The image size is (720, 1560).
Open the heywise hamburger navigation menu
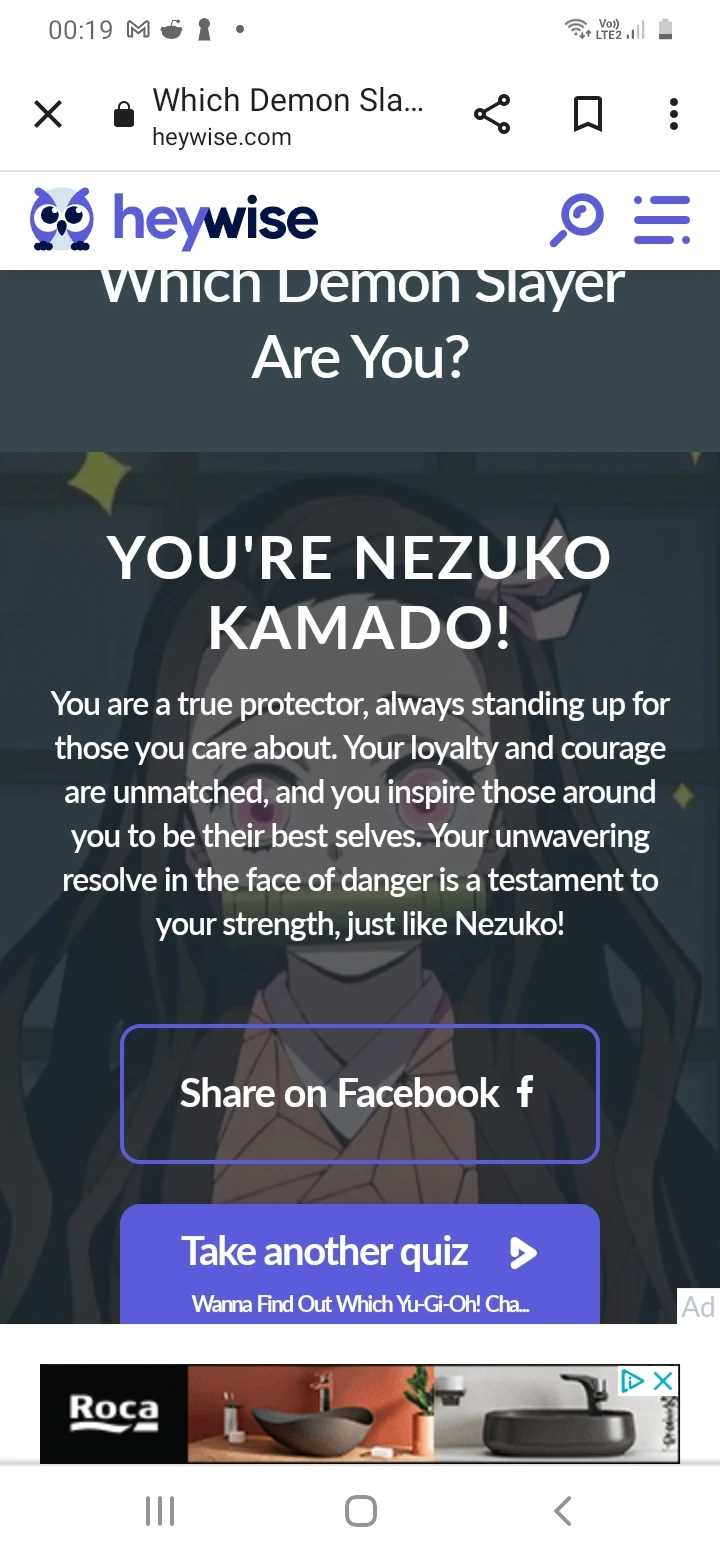[661, 220]
